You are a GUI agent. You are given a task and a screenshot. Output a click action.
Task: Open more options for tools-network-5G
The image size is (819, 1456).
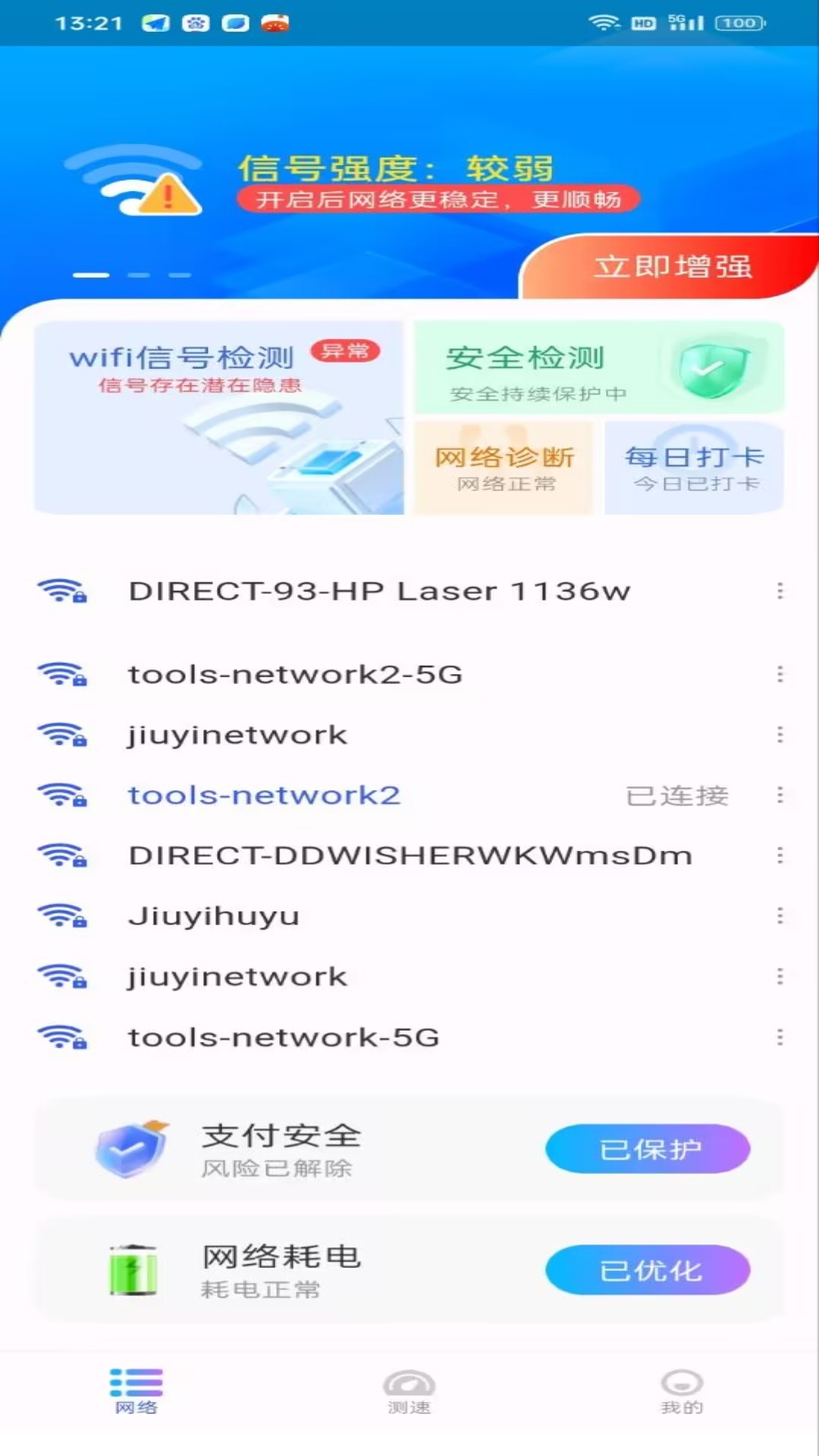click(780, 1037)
